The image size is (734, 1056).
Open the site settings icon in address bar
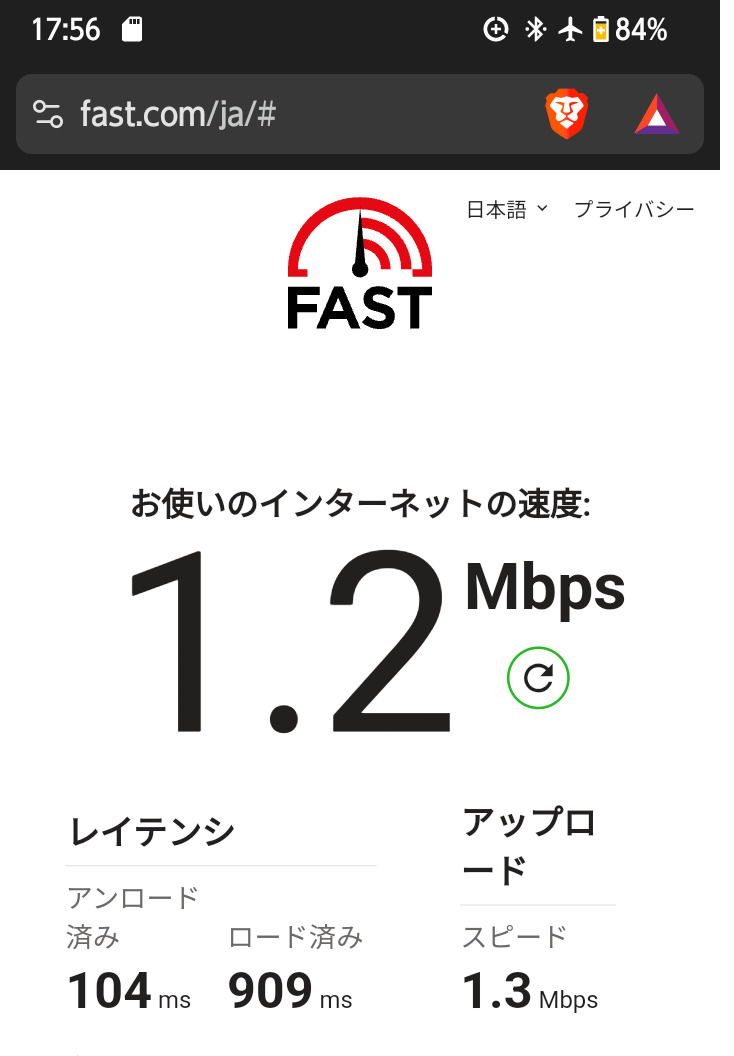point(48,114)
